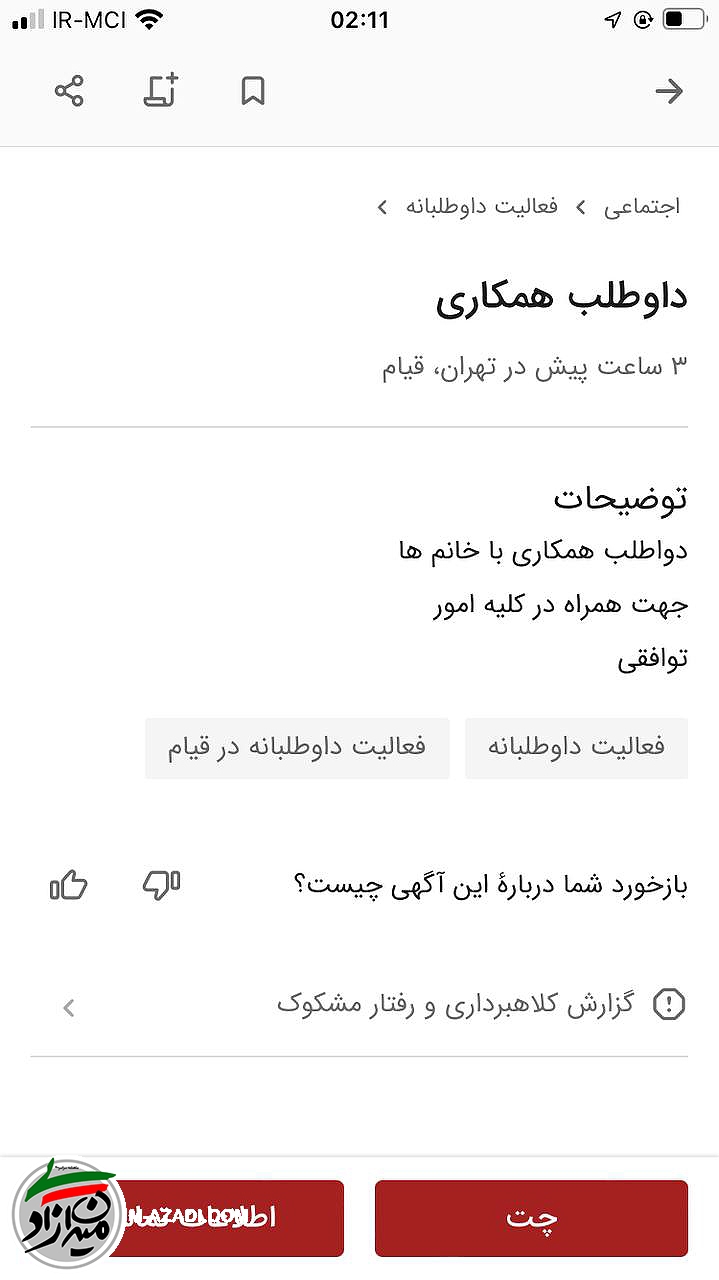This screenshot has width=719, height=1280.
Task: Select the فعالیت داوطلبانه chip
Action: [x=576, y=747]
